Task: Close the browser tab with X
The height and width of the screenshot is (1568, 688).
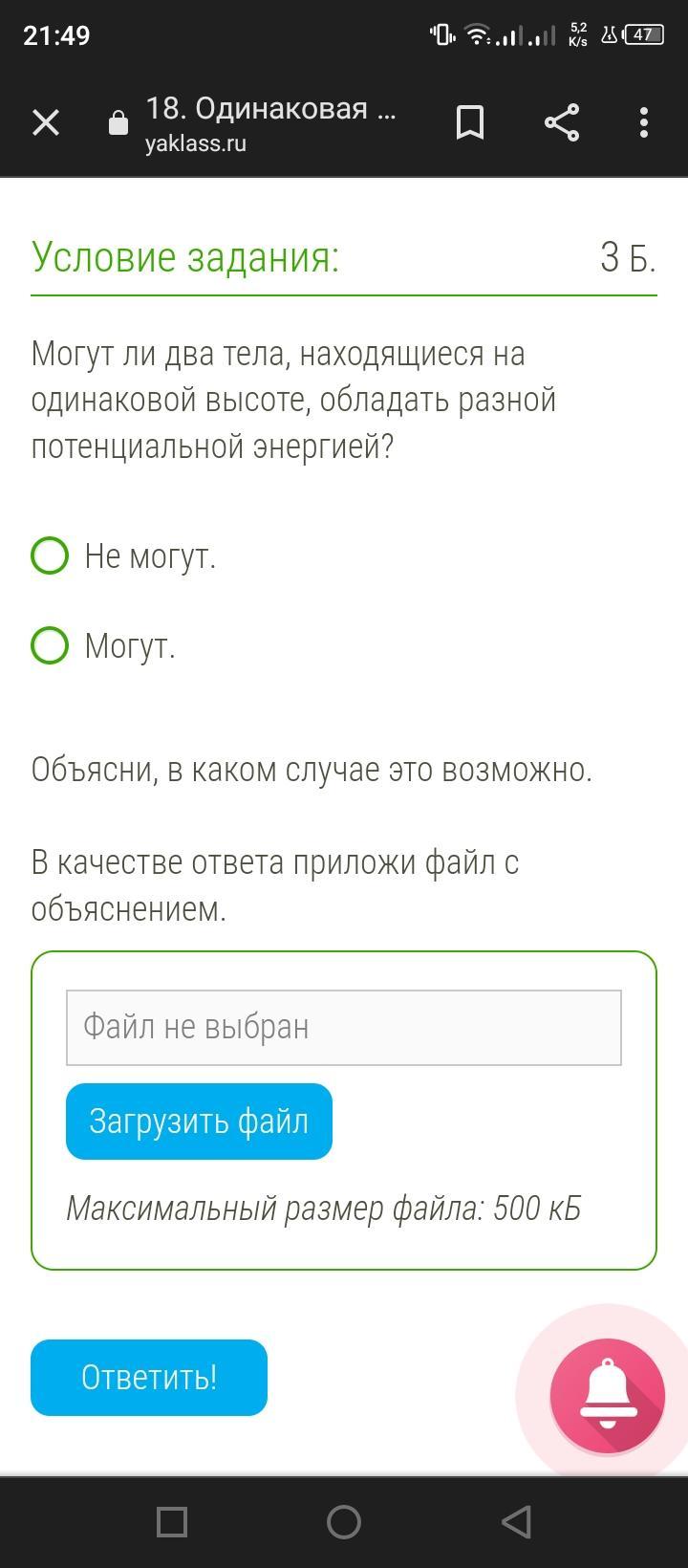Action: [x=46, y=123]
